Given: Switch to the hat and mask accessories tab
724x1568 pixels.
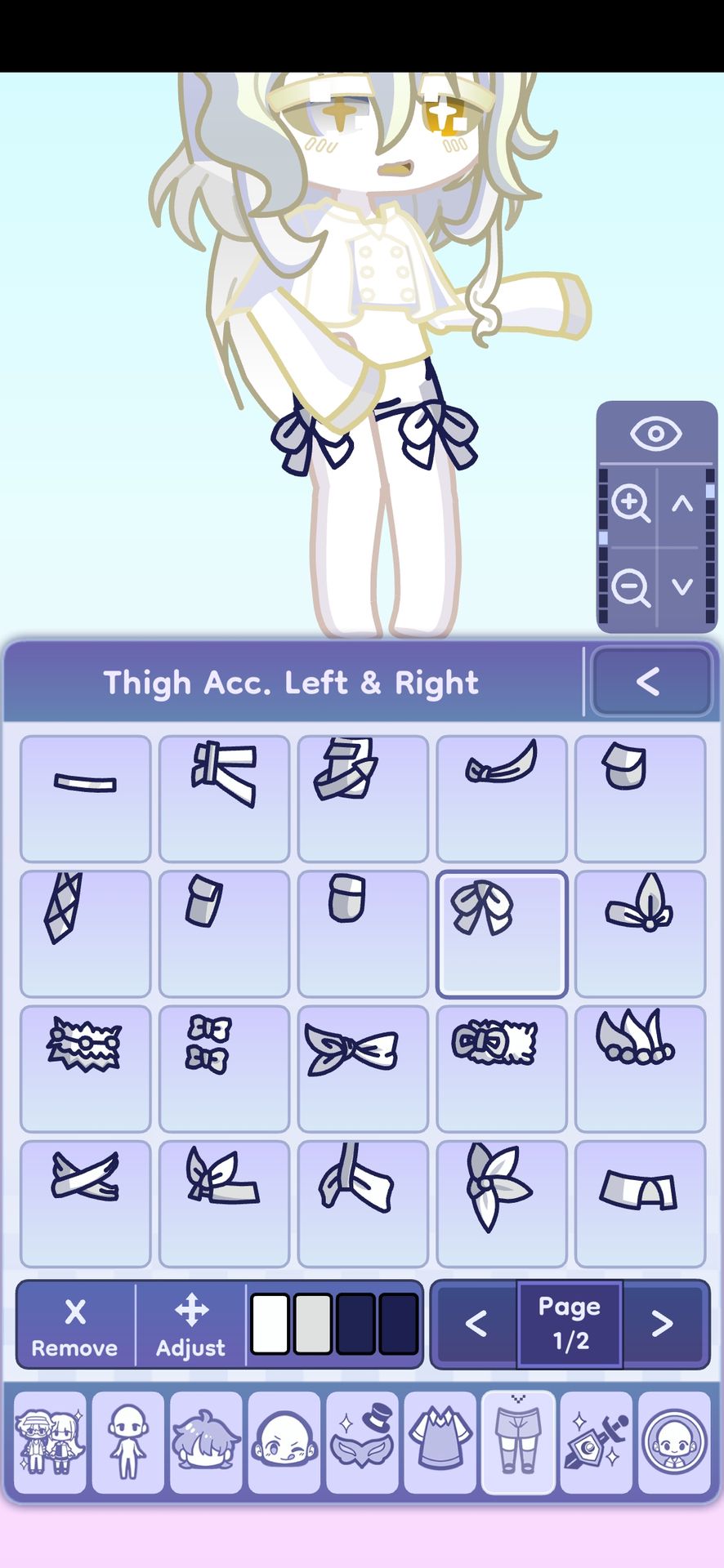Looking at the screenshot, I should [363, 1443].
